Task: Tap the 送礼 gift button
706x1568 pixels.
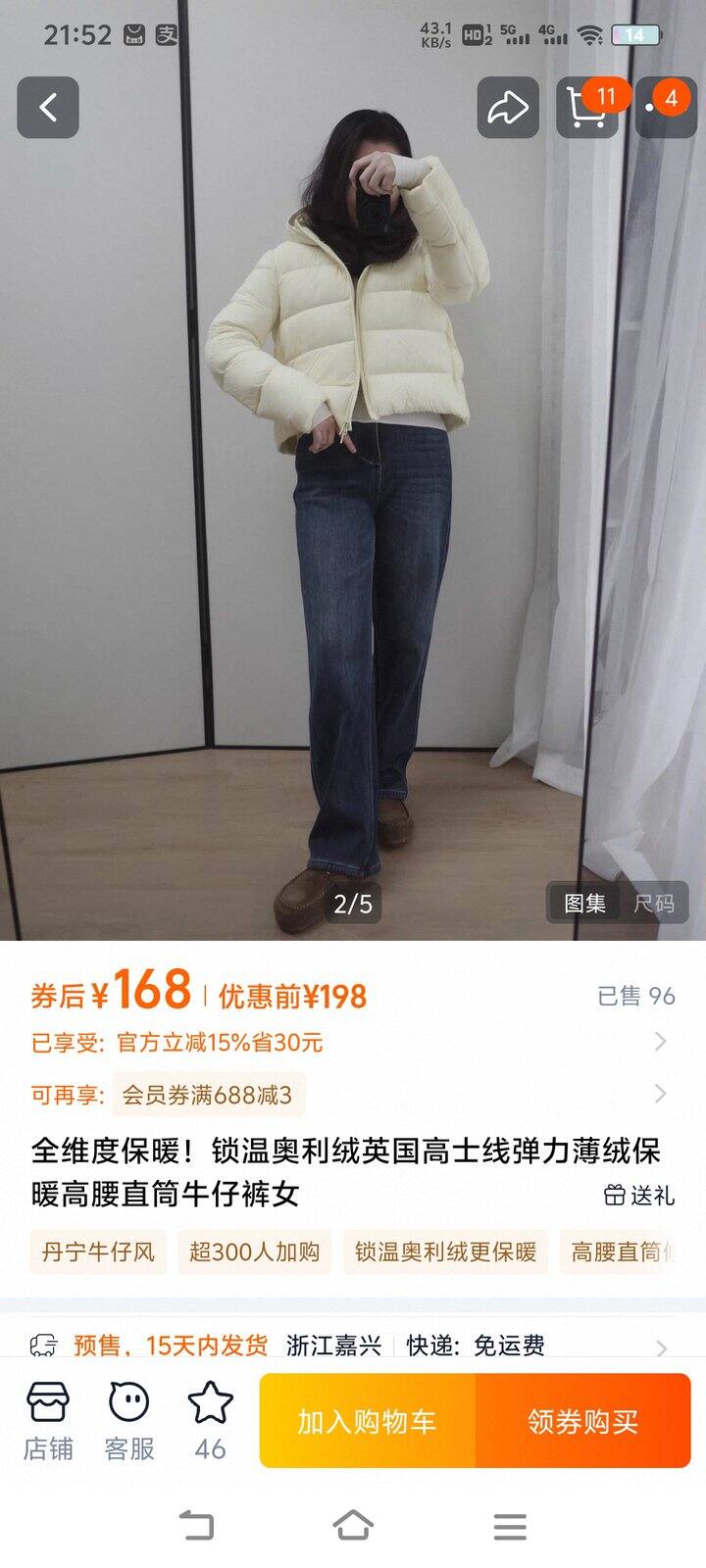Action: (x=639, y=1195)
